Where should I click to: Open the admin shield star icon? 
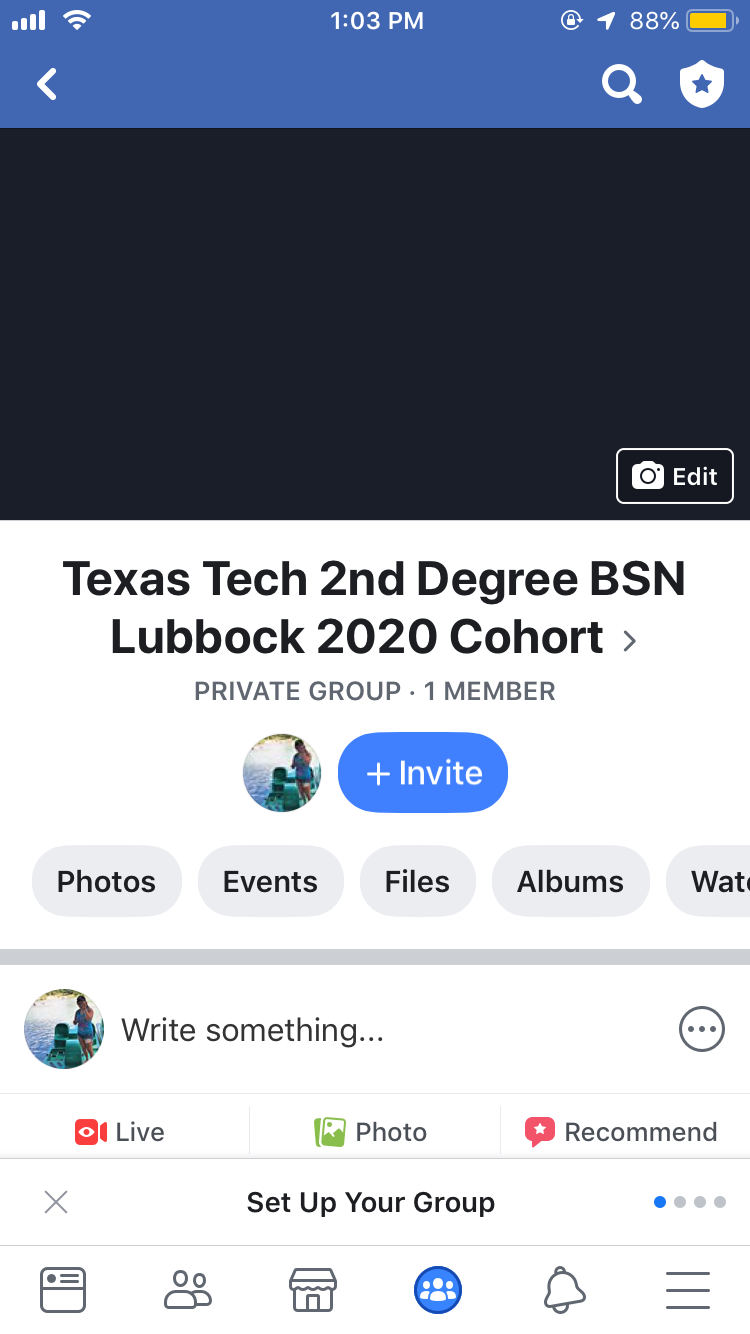point(702,84)
